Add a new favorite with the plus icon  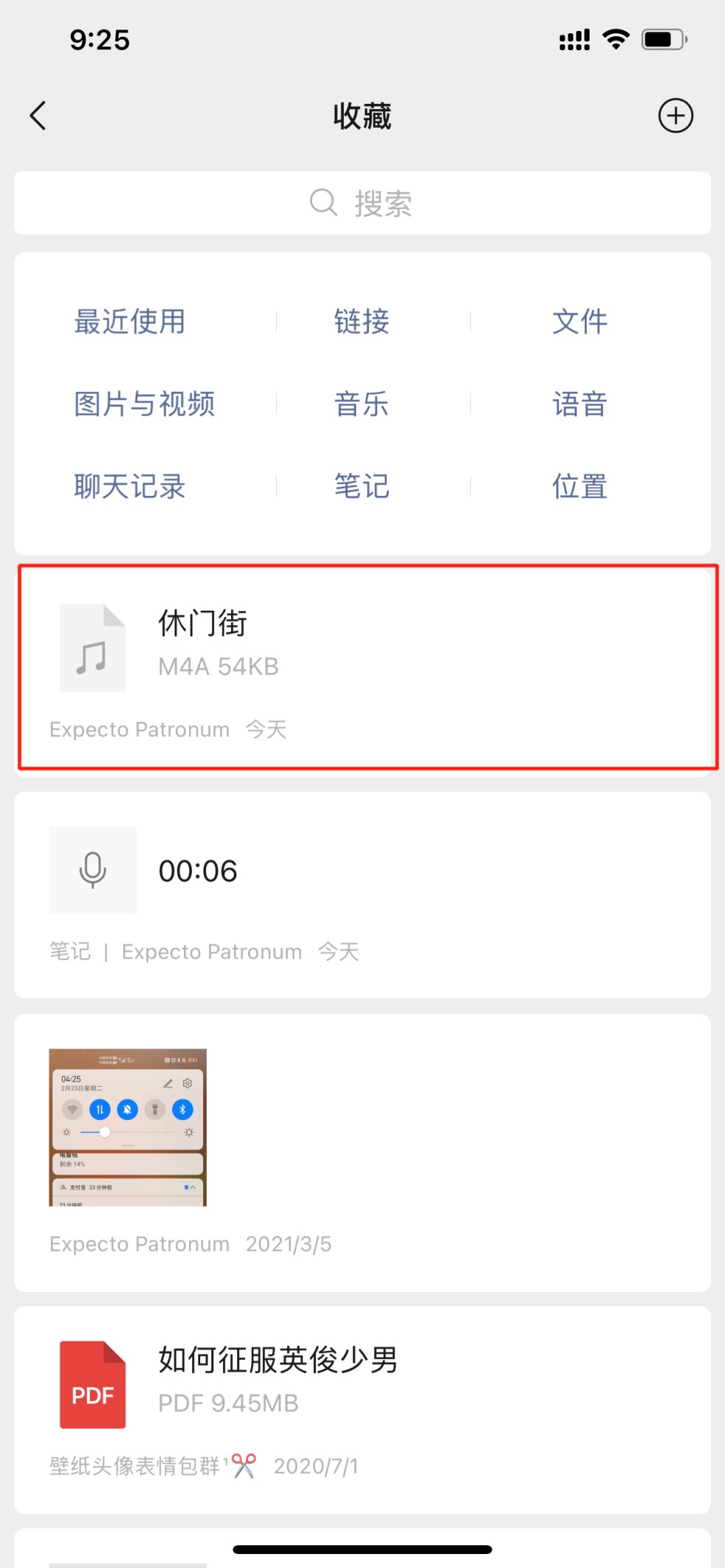675,116
